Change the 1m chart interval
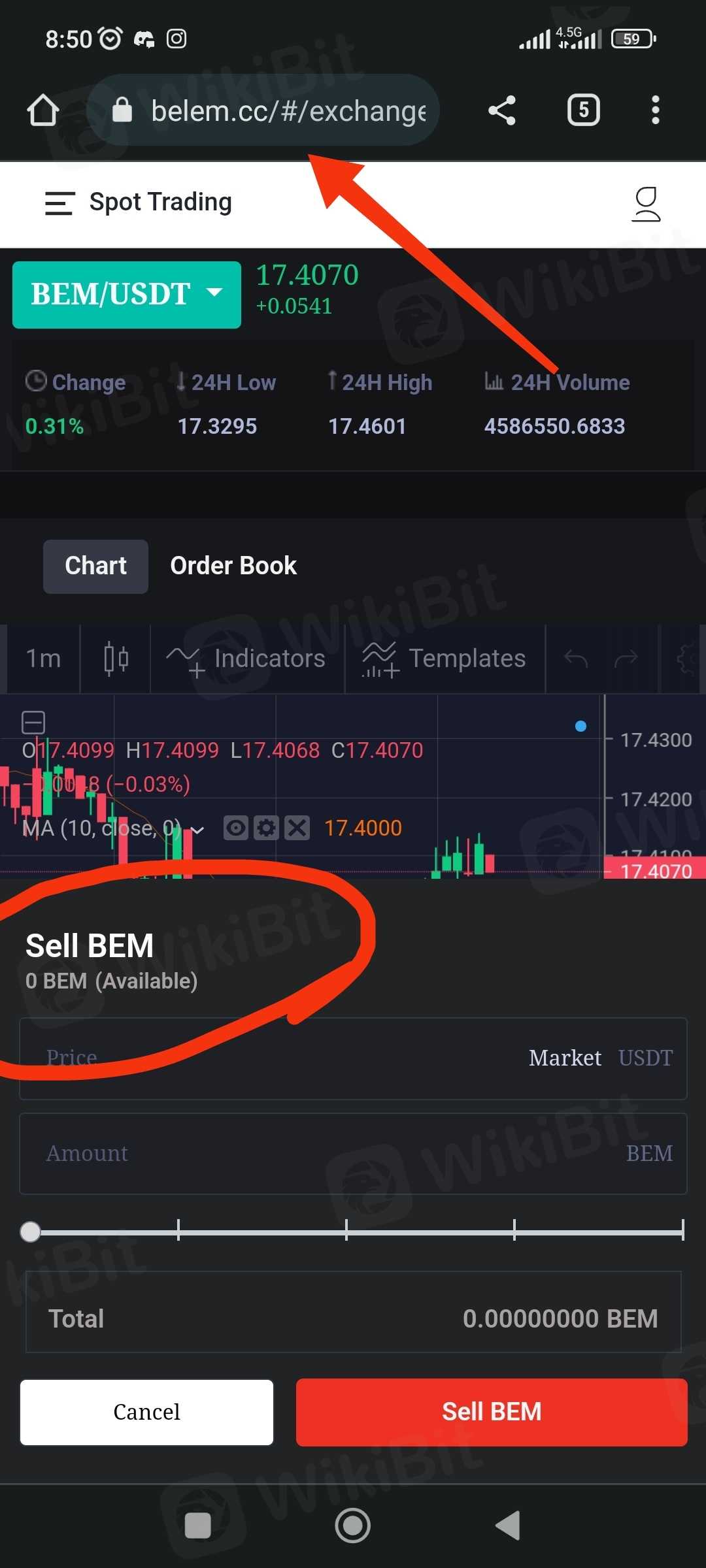Screen dimensions: 706x1568 [43, 659]
